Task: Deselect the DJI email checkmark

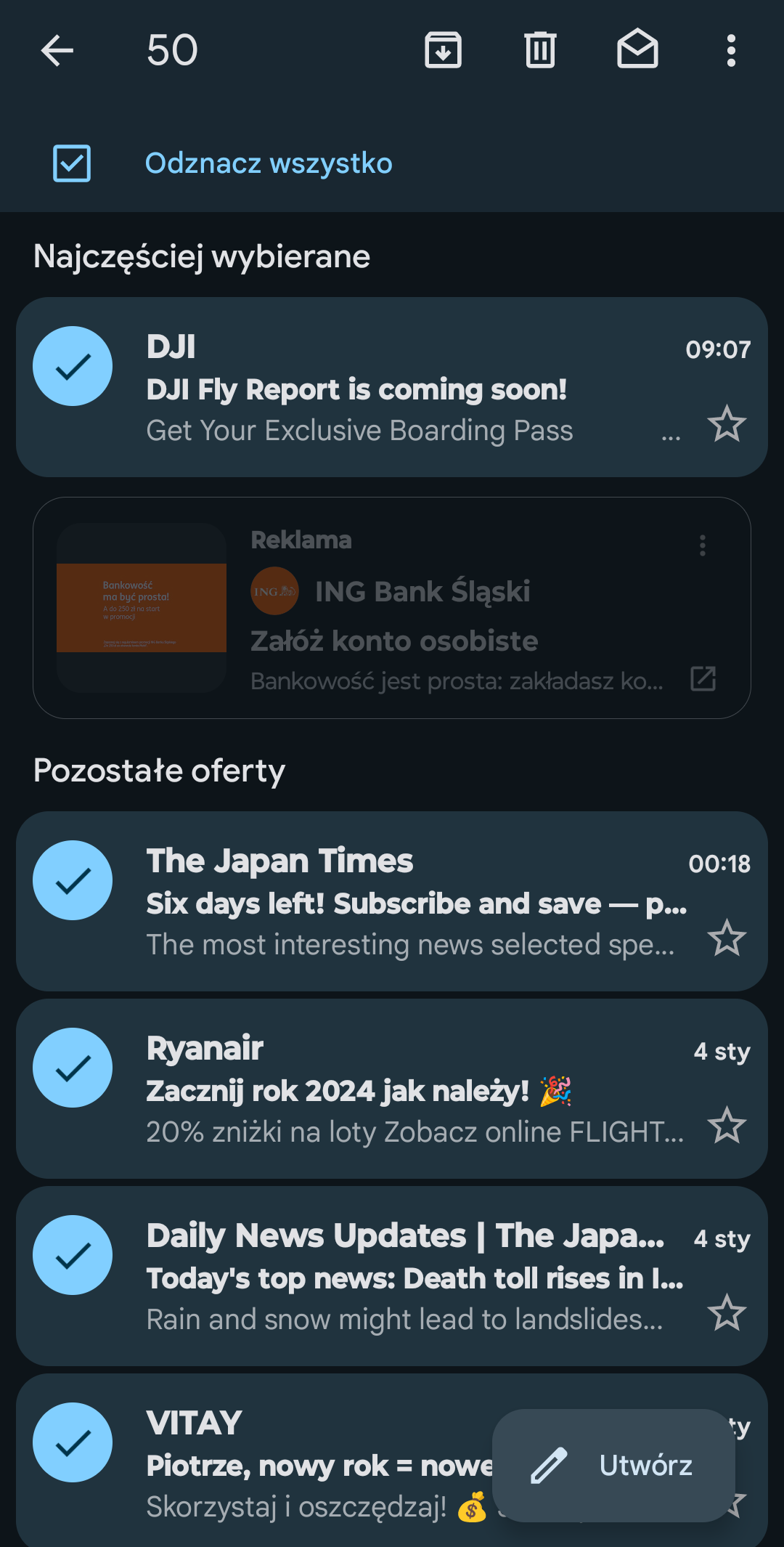Action: click(x=73, y=366)
